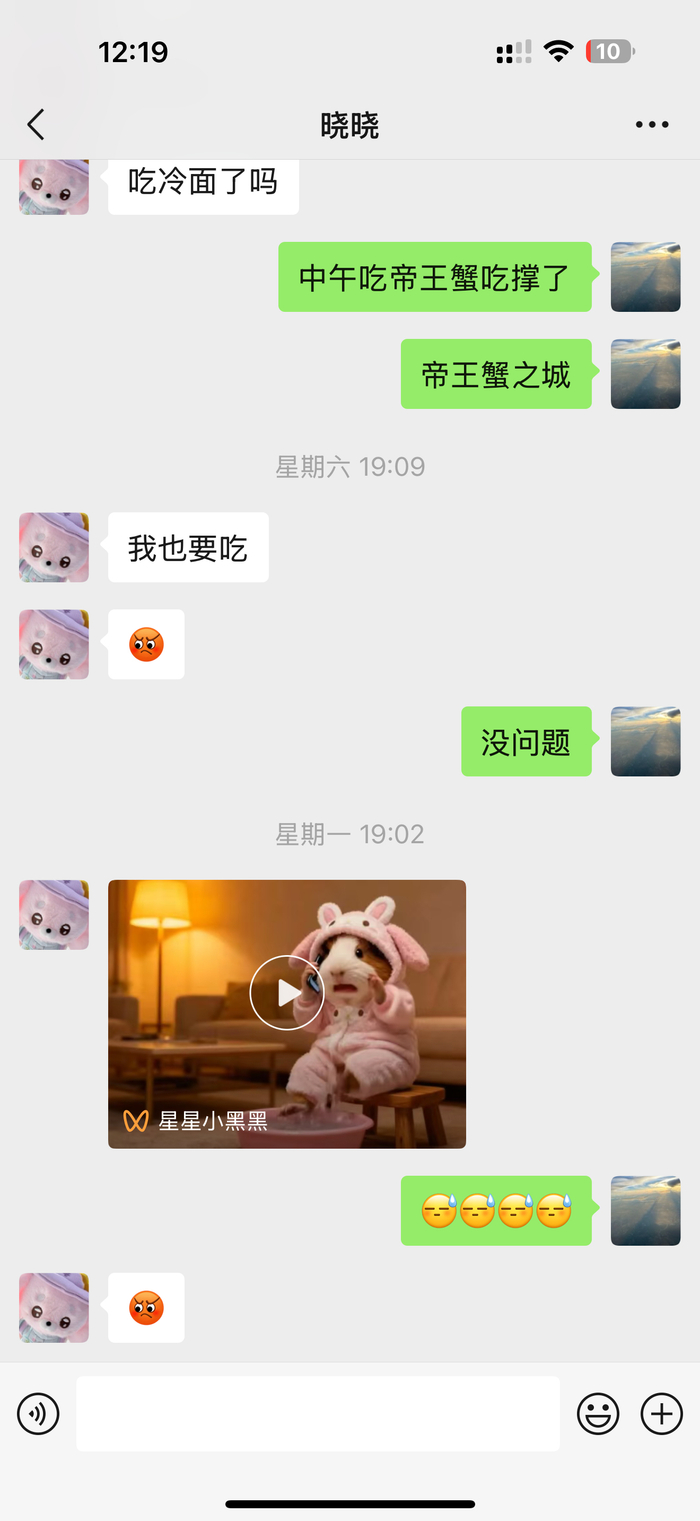Screen dimensions: 700x1521
Task: Open 晓晓's avatar beside 我也要吃
Action: [54, 547]
